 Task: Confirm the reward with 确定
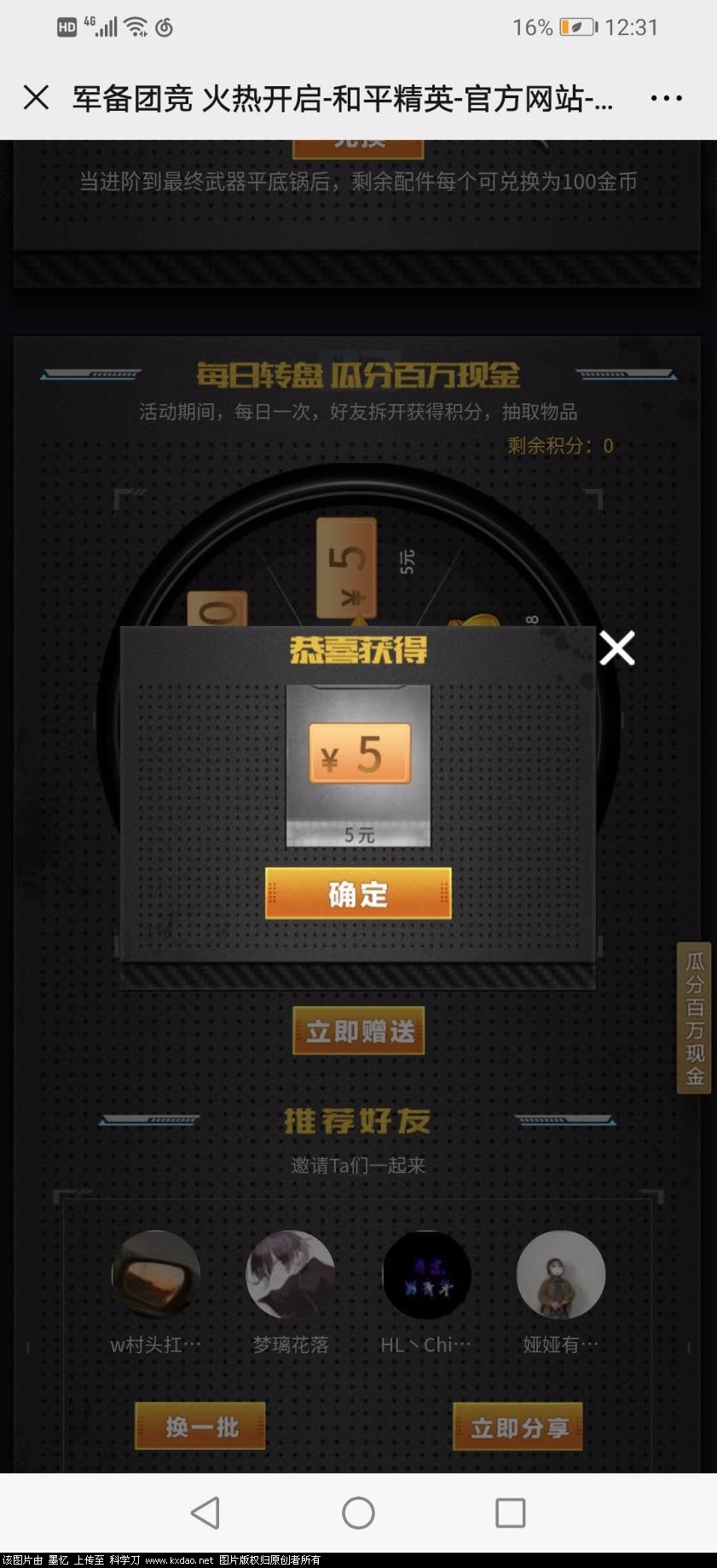(x=358, y=894)
